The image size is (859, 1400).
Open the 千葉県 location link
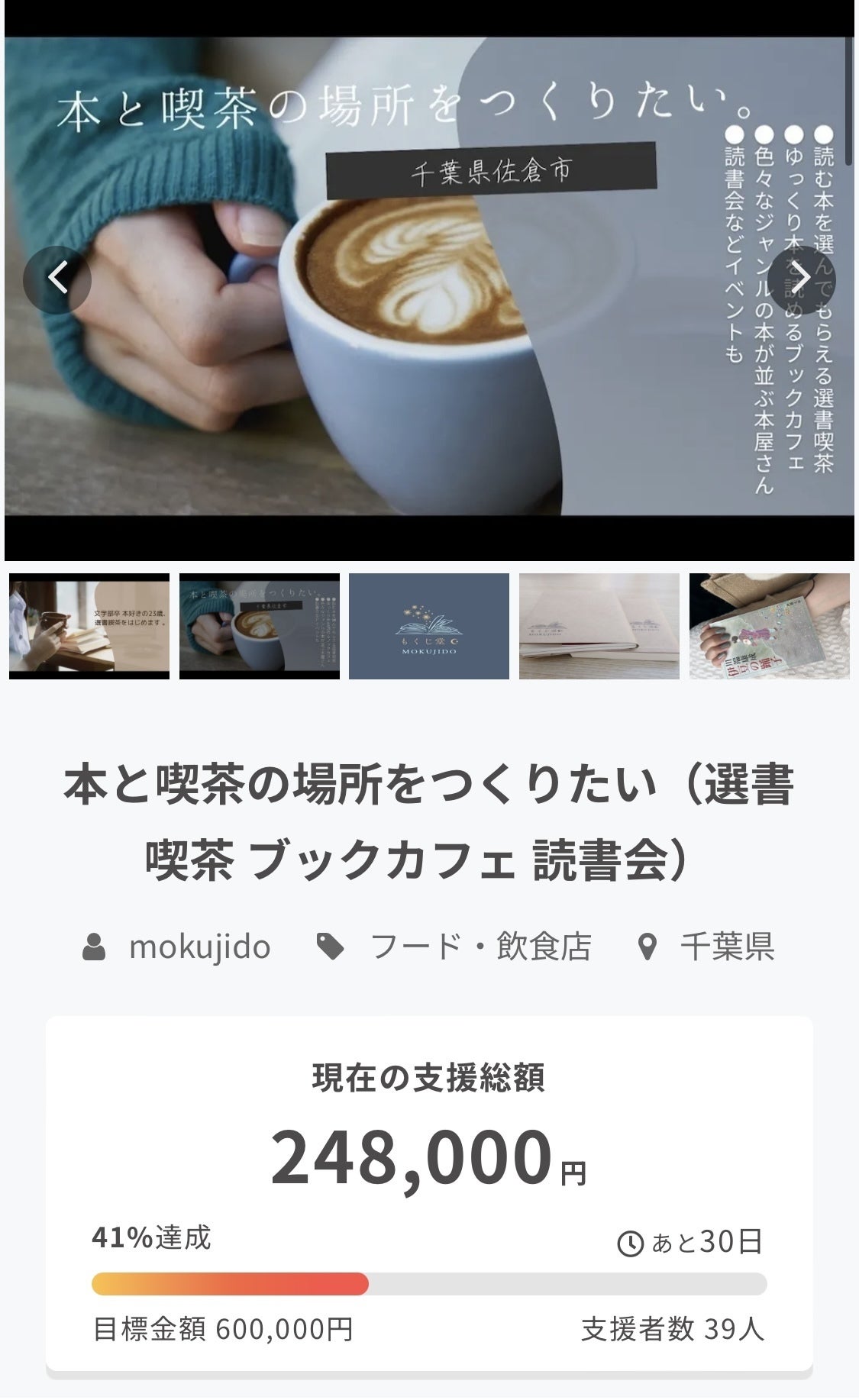(726, 947)
